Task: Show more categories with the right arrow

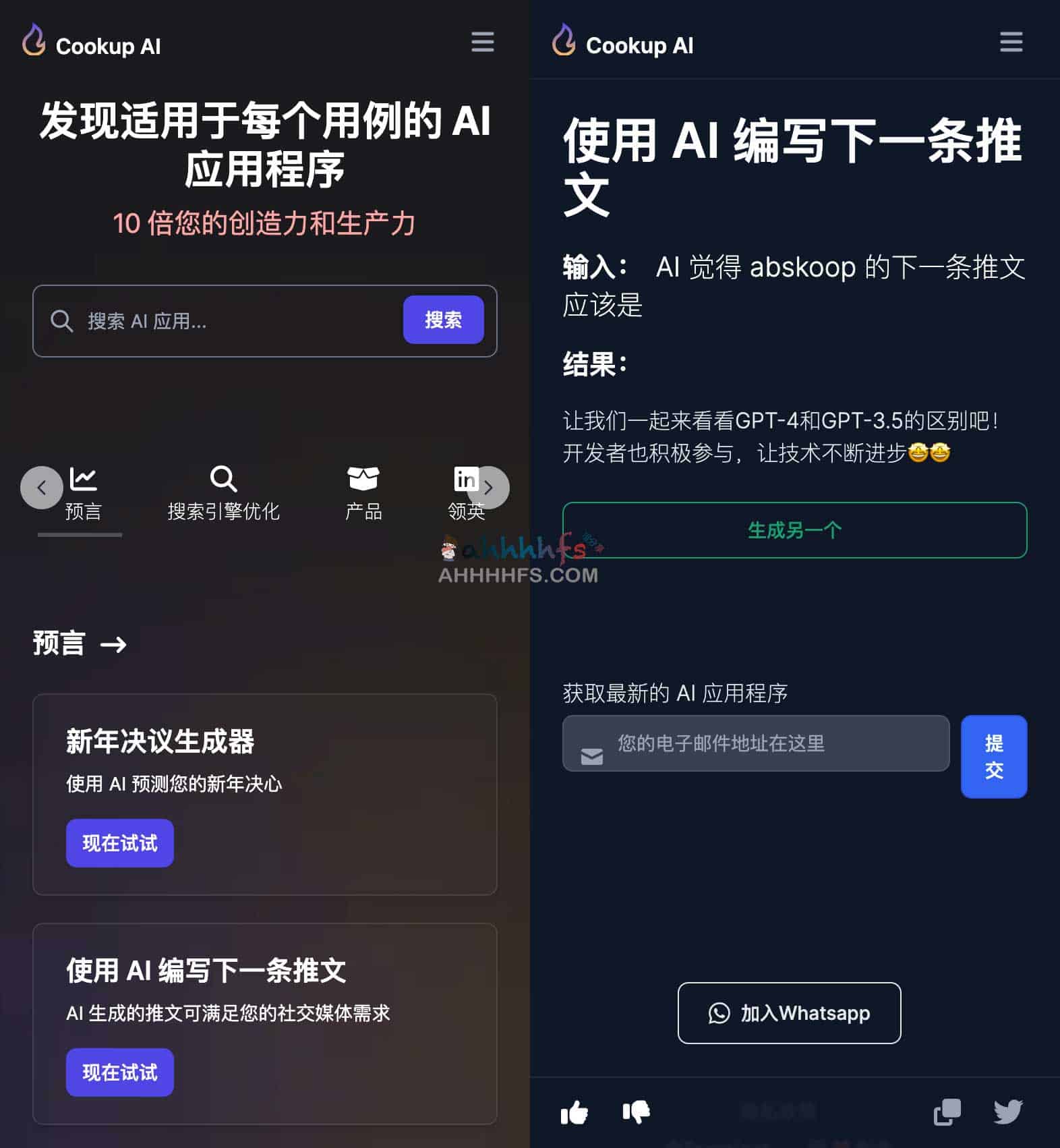Action: 490,487
